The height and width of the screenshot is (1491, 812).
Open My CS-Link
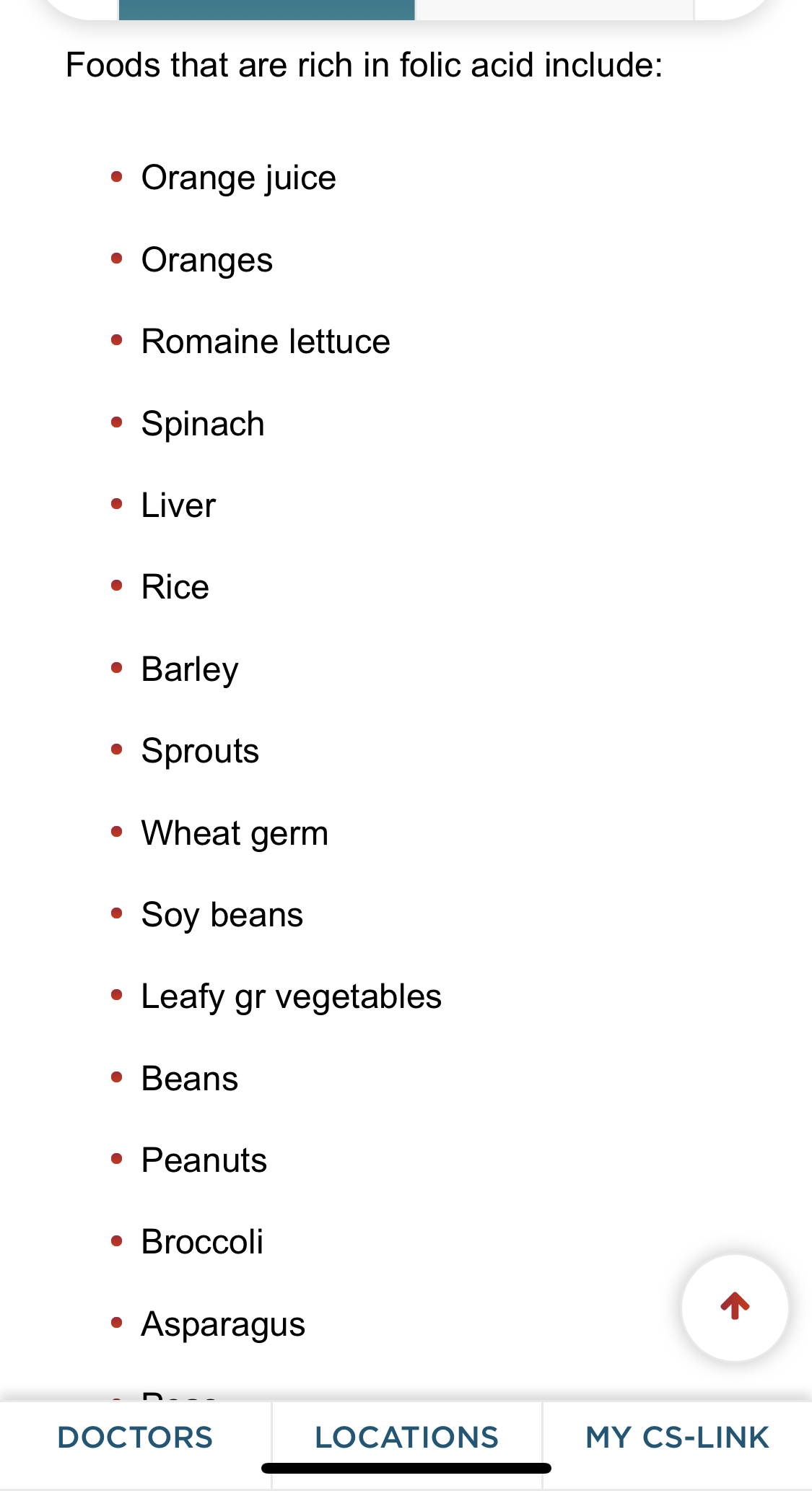677,1438
